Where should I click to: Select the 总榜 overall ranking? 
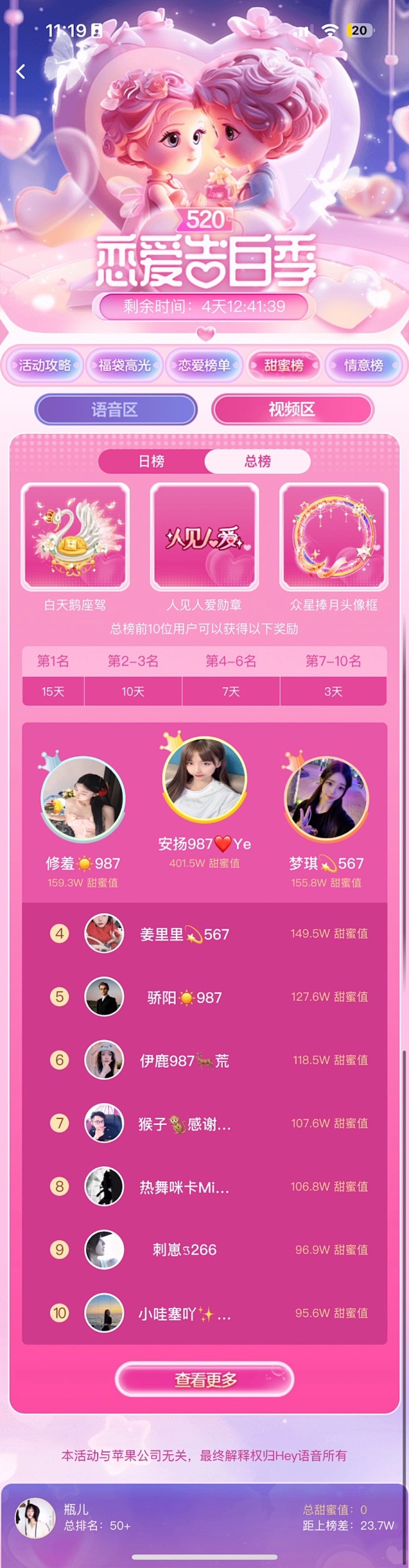coord(257,461)
